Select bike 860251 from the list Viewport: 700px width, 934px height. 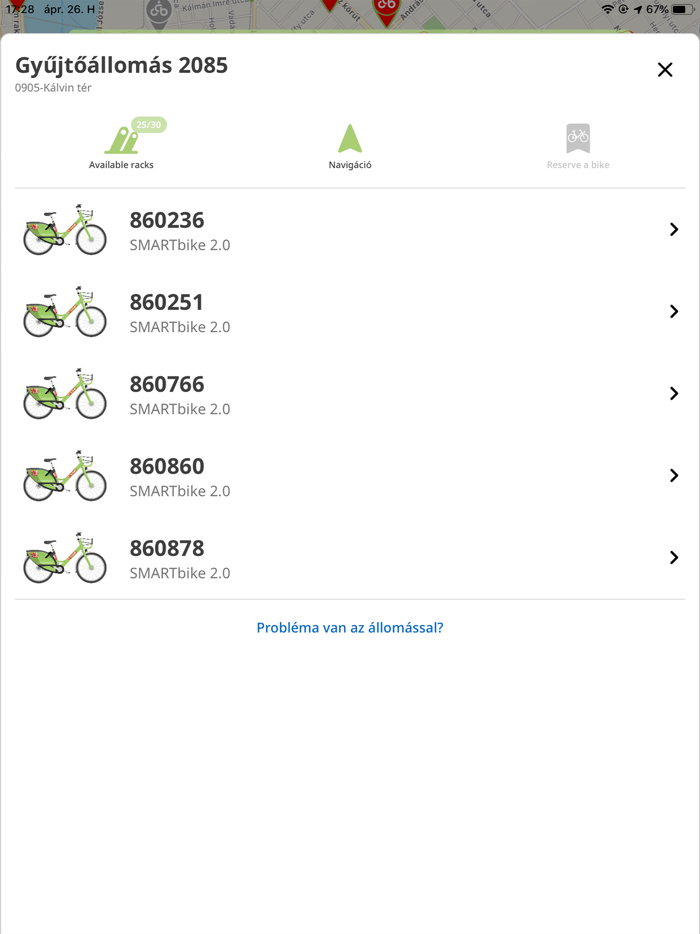point(349,312)
